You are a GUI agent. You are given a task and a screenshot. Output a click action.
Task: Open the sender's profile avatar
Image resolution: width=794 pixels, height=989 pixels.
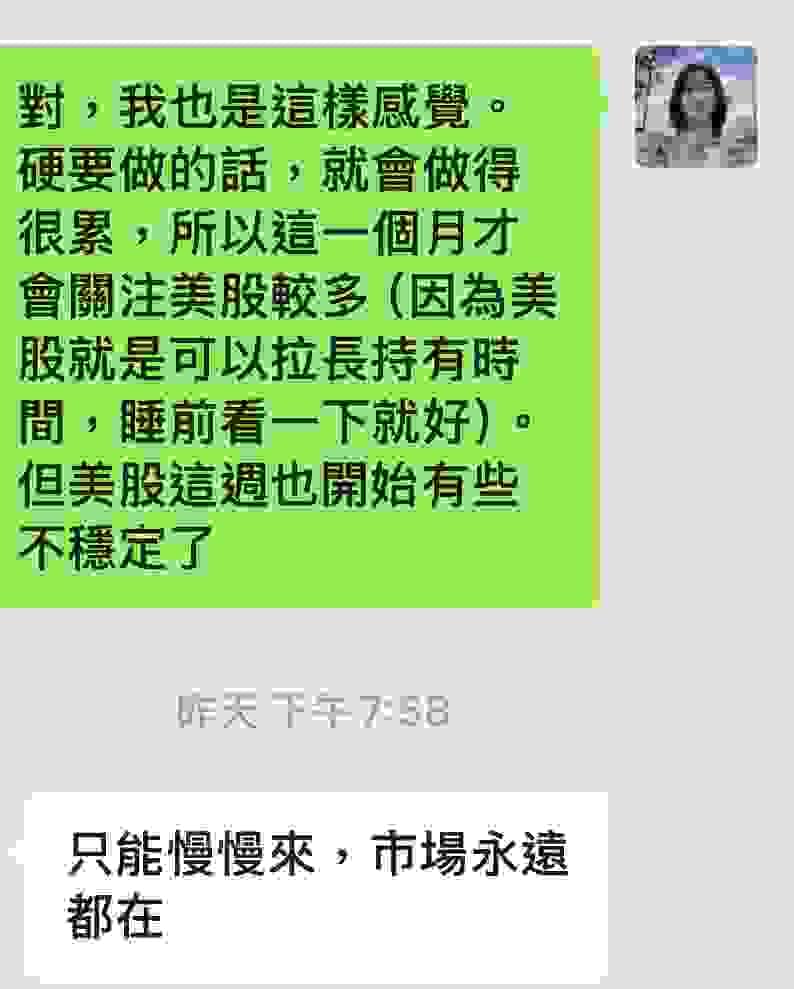coord(696,106)
